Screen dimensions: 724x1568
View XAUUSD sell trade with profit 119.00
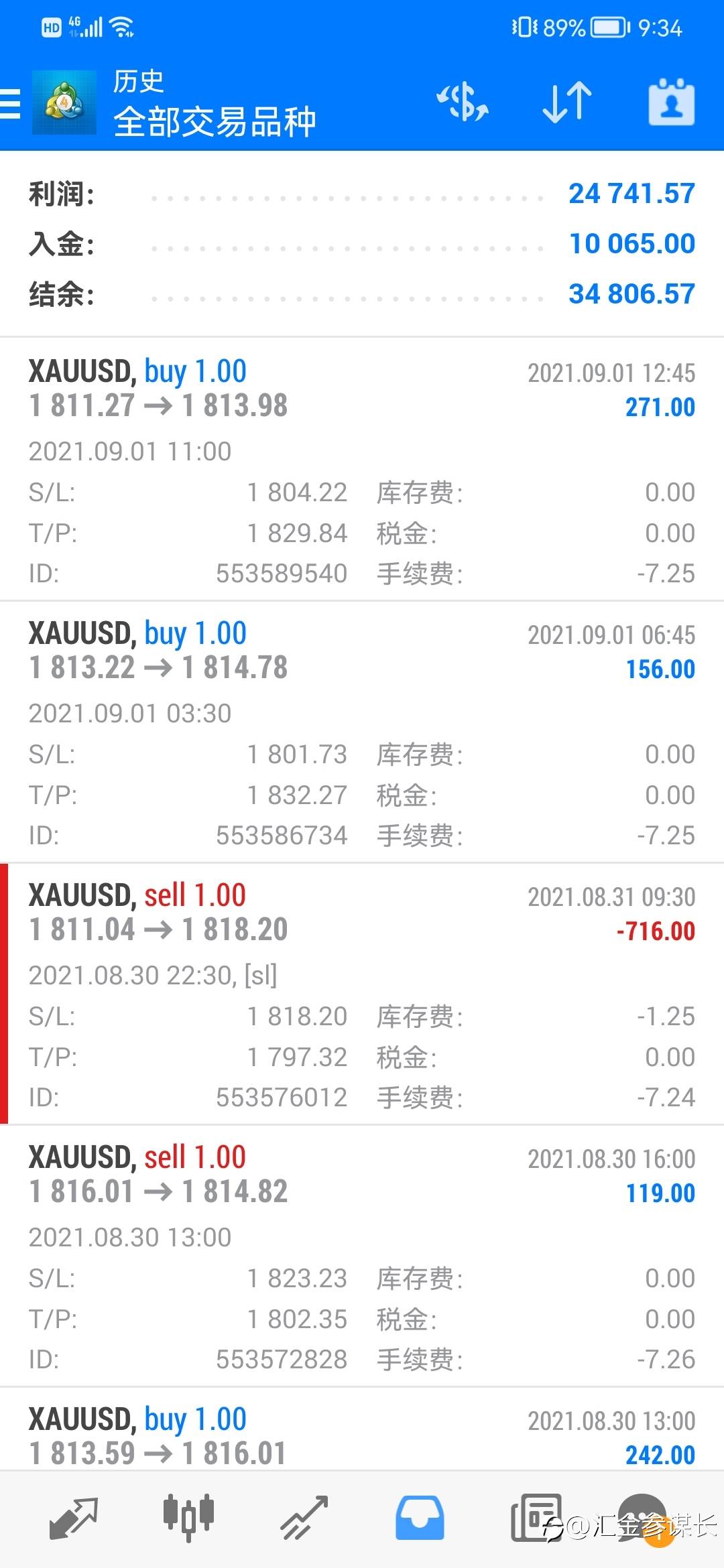(362, 1256)
